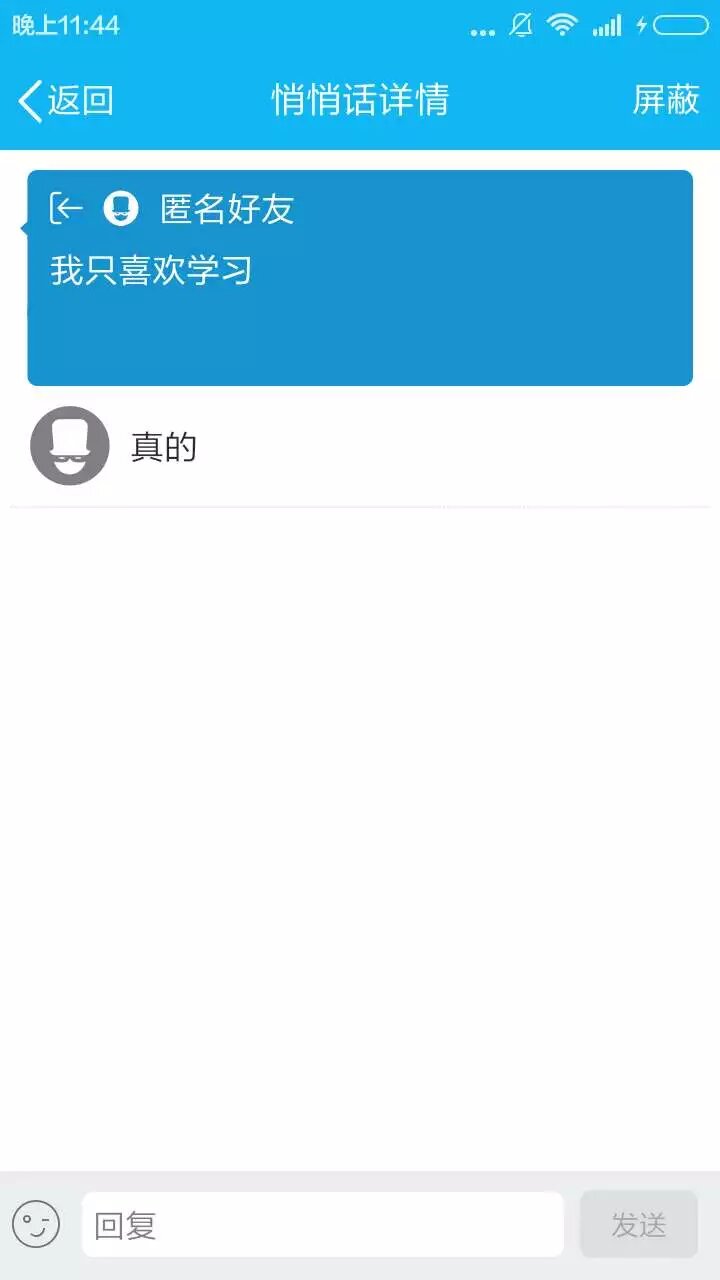Focus the 回复 reply text field
The width and height of the screenshot is (720, 1280).
pos(322,1224)
